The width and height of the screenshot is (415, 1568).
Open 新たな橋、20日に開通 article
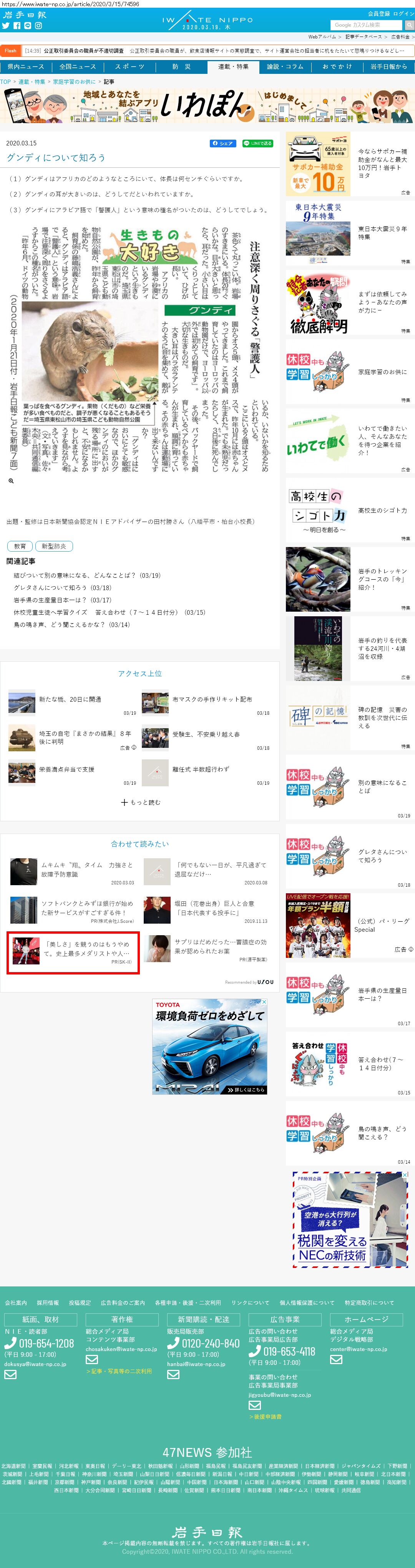pyautogui.click(x=70, y=699)
